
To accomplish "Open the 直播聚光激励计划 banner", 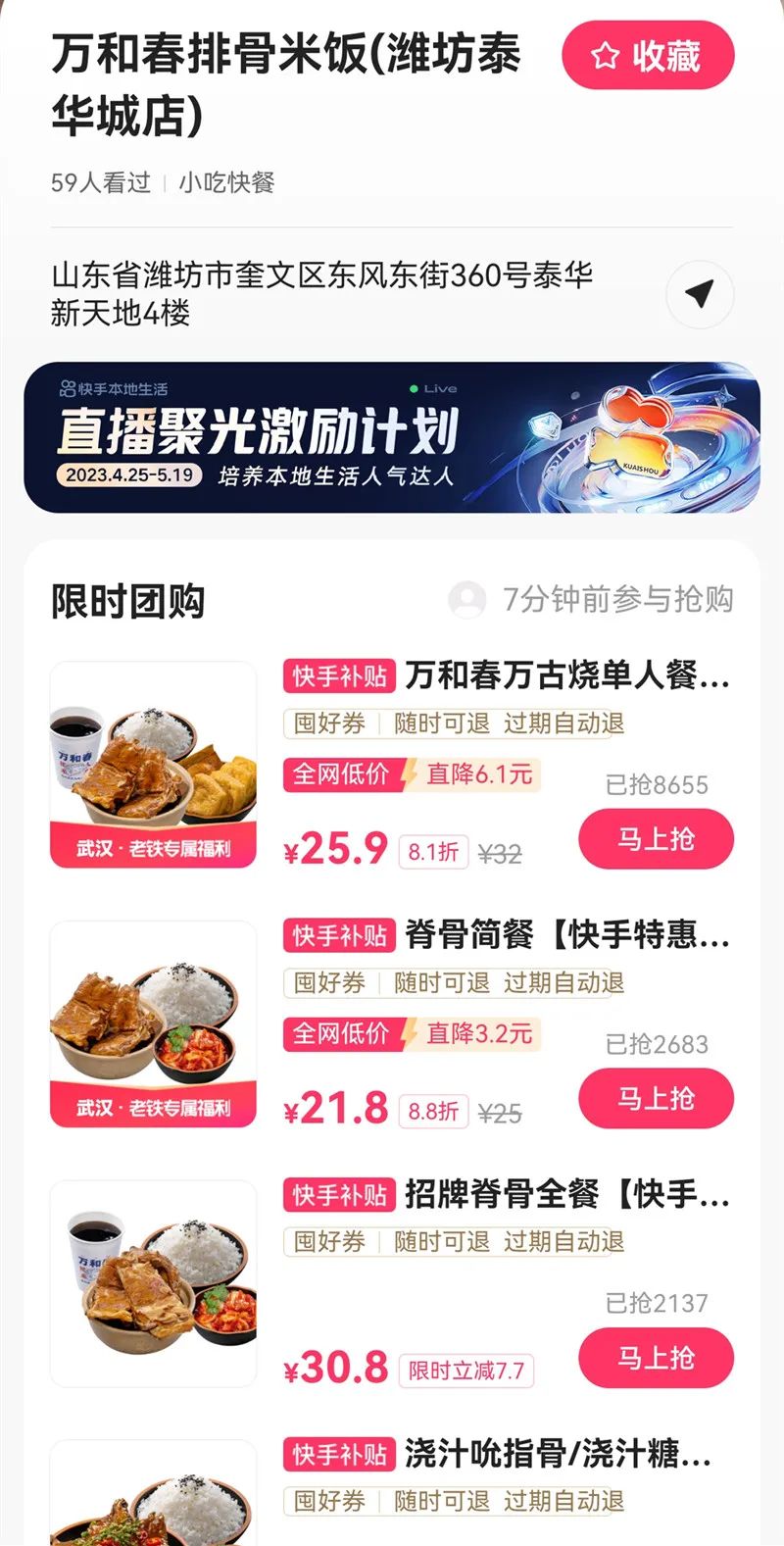I will click(x=392, y=437).
